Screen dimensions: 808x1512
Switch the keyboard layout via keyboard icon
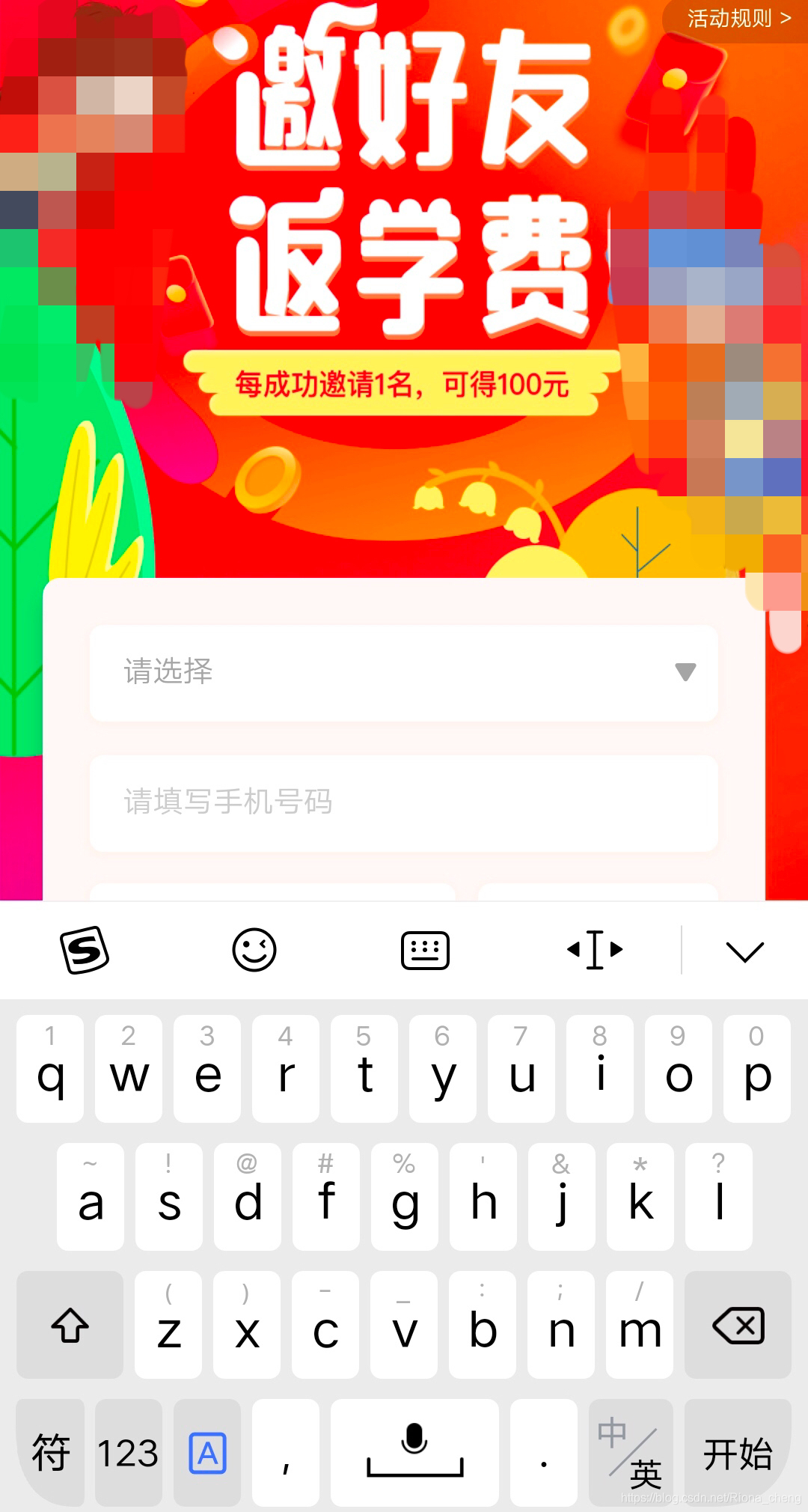coord(425,951)
